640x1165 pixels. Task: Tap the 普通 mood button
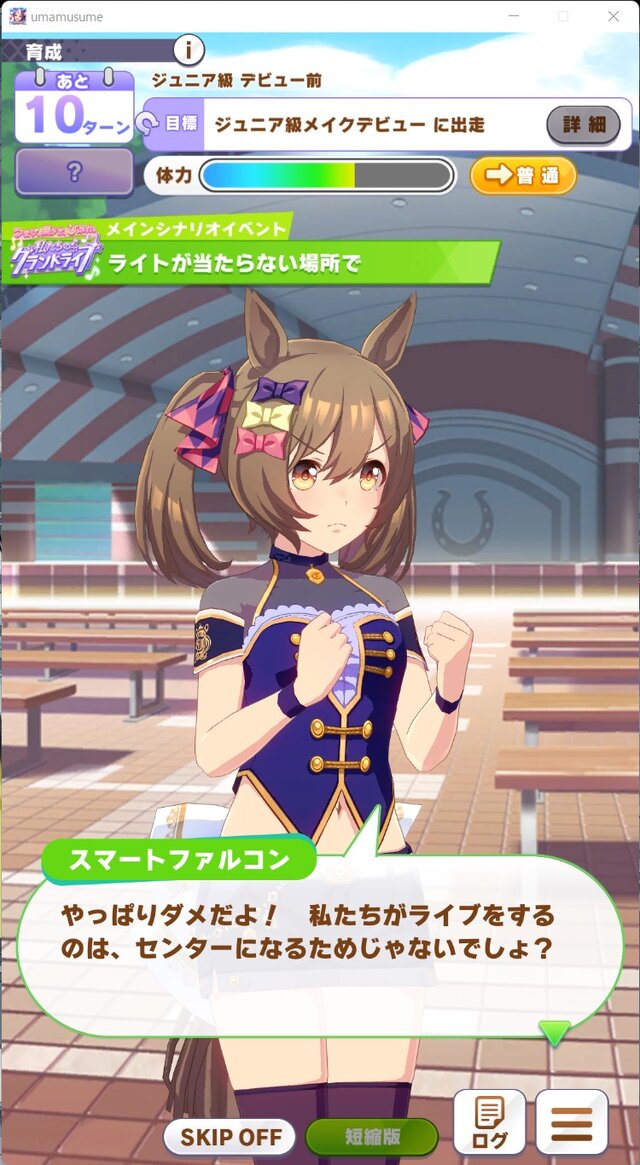click(x=523, y=176)
